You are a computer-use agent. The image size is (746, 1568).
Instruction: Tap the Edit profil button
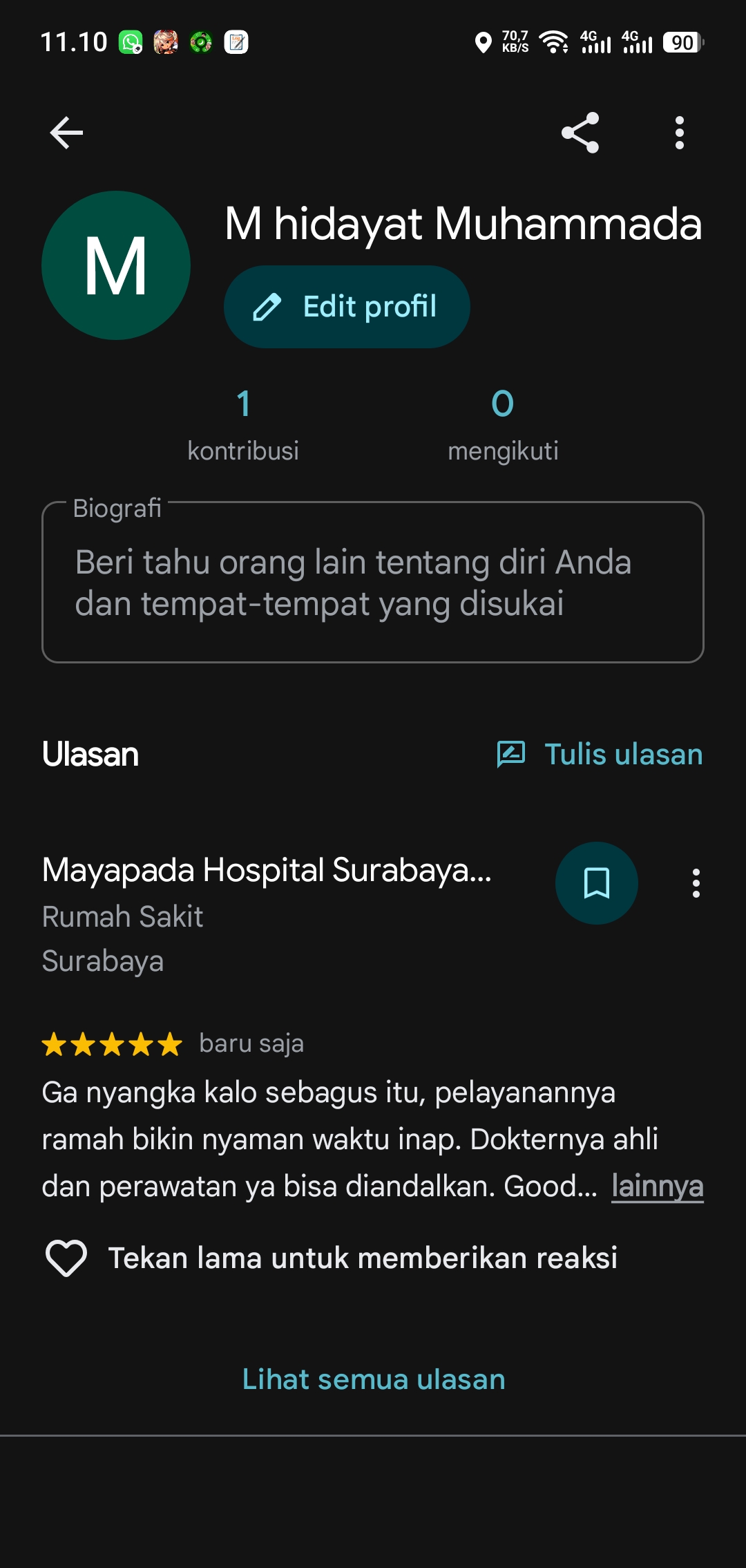347,307
